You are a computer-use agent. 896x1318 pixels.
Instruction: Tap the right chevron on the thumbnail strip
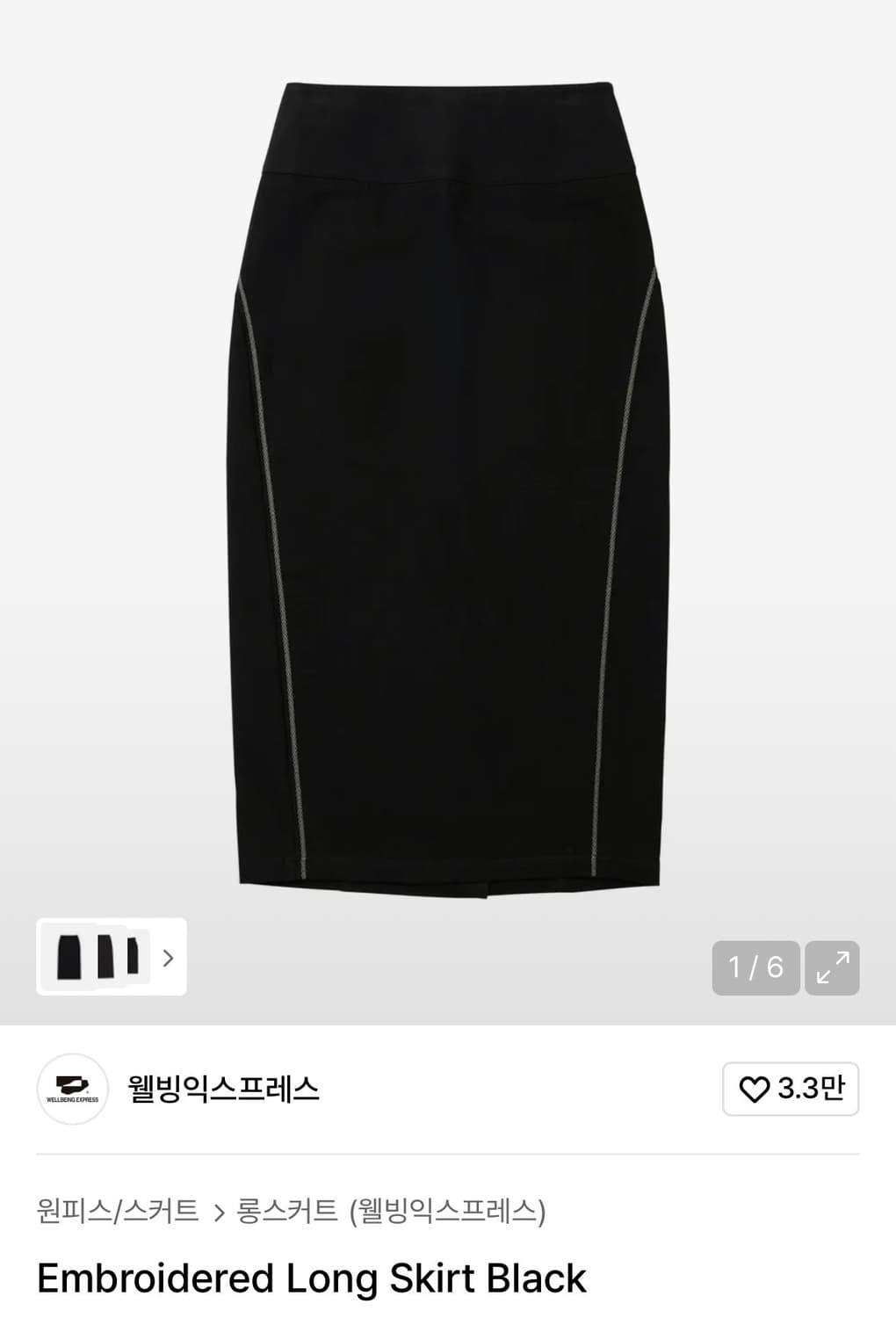point(167,960)
